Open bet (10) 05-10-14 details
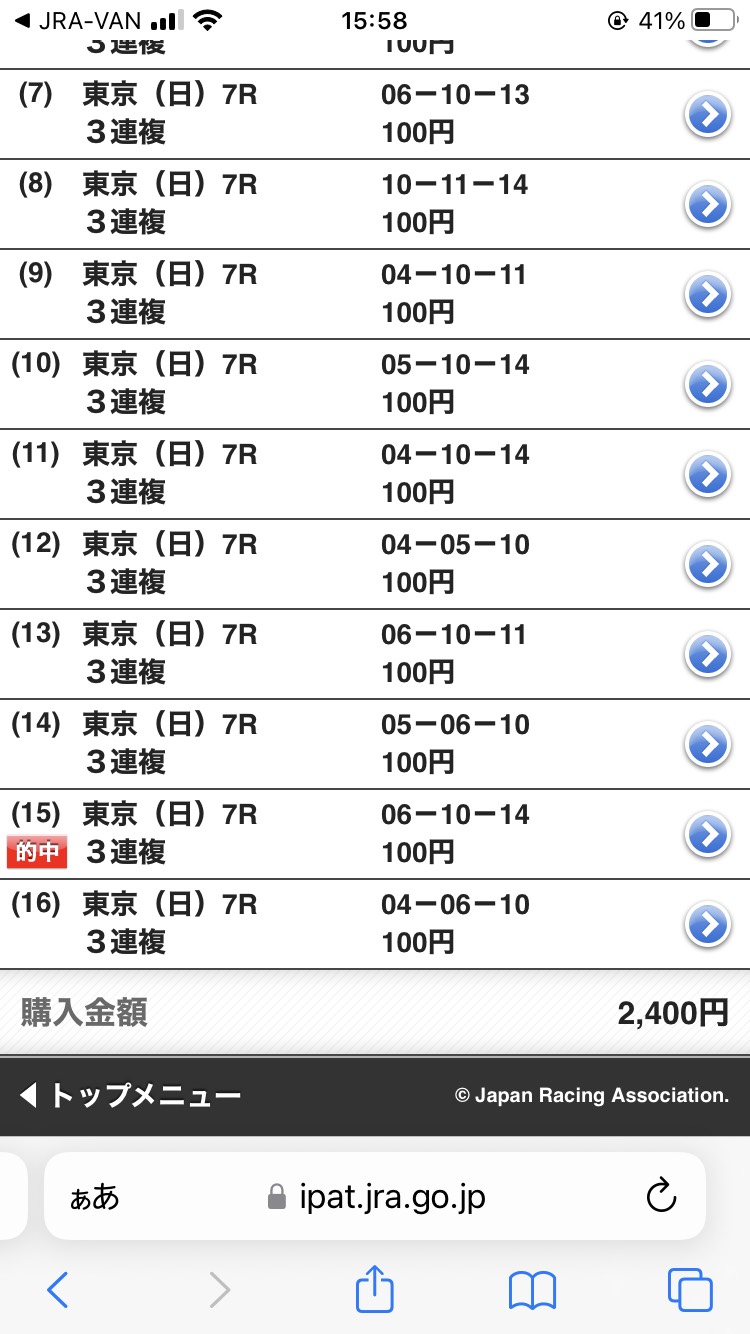The width and height of the screenshot is (750, 1334). tap(708, 386)
